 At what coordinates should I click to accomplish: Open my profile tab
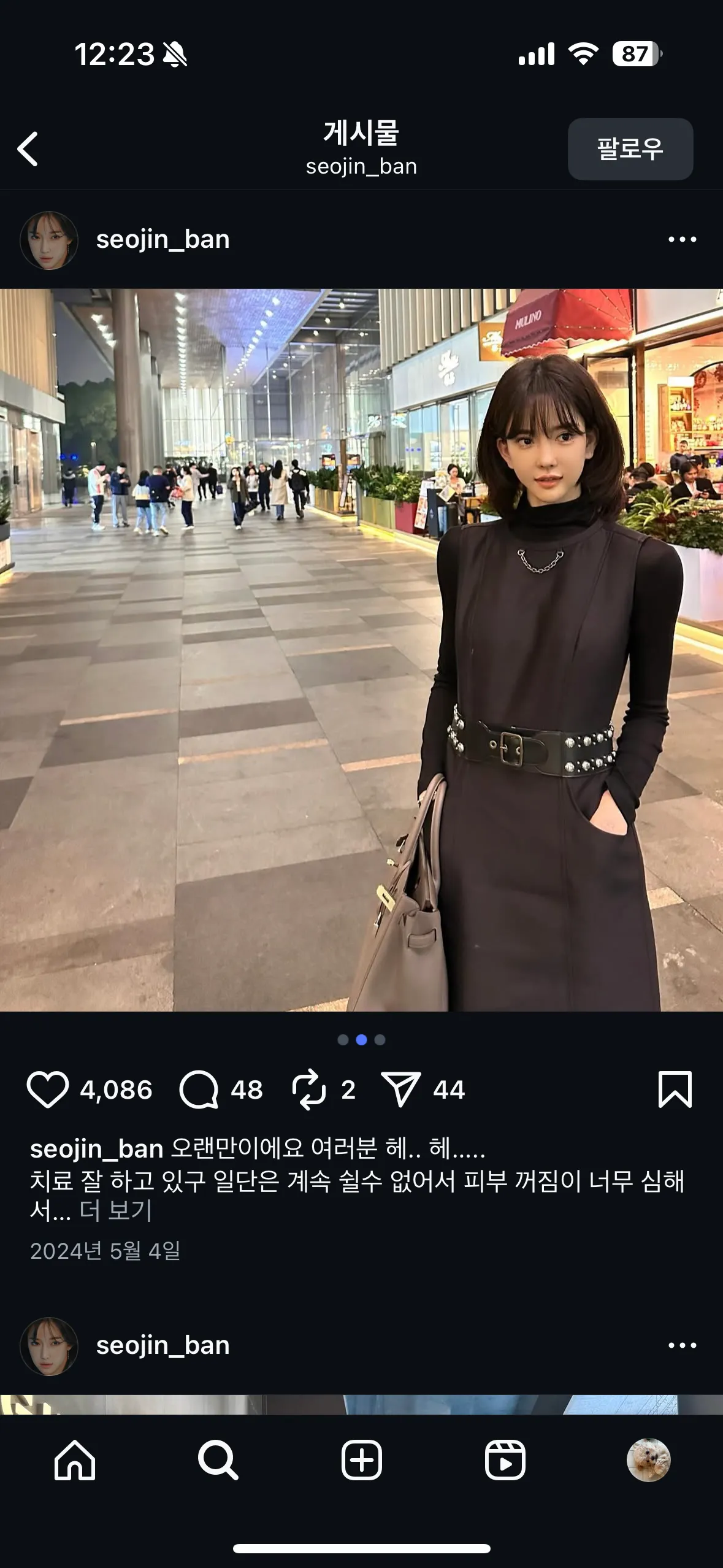coord(648,1460)
